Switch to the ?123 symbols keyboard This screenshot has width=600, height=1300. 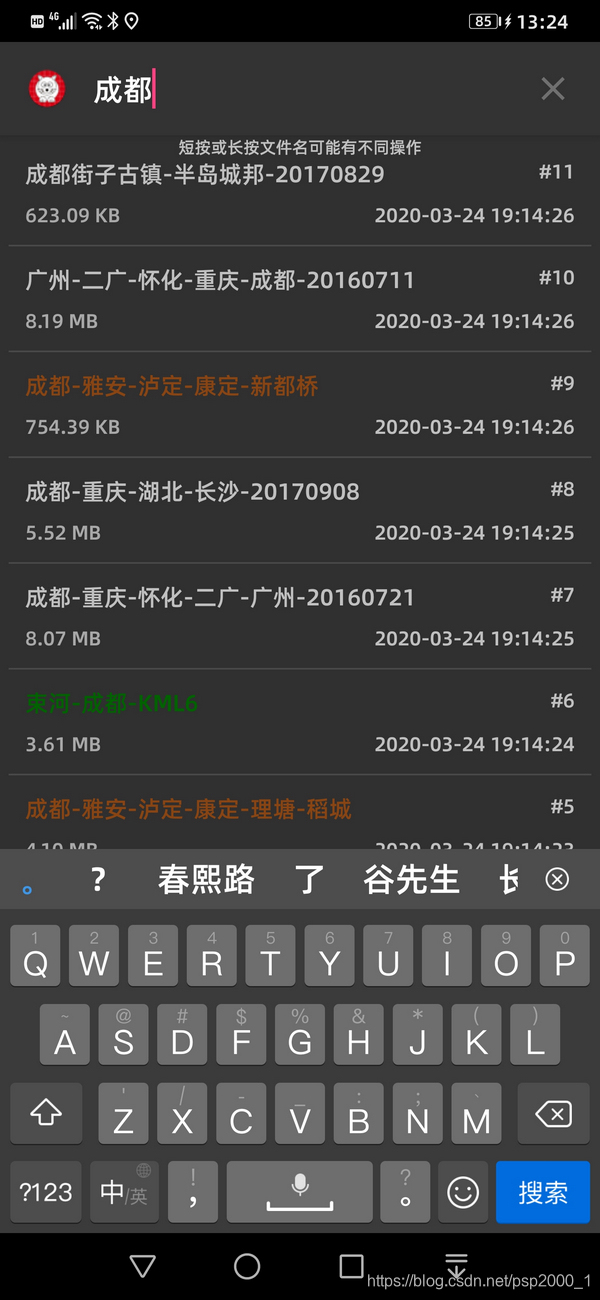point(46,1192)
